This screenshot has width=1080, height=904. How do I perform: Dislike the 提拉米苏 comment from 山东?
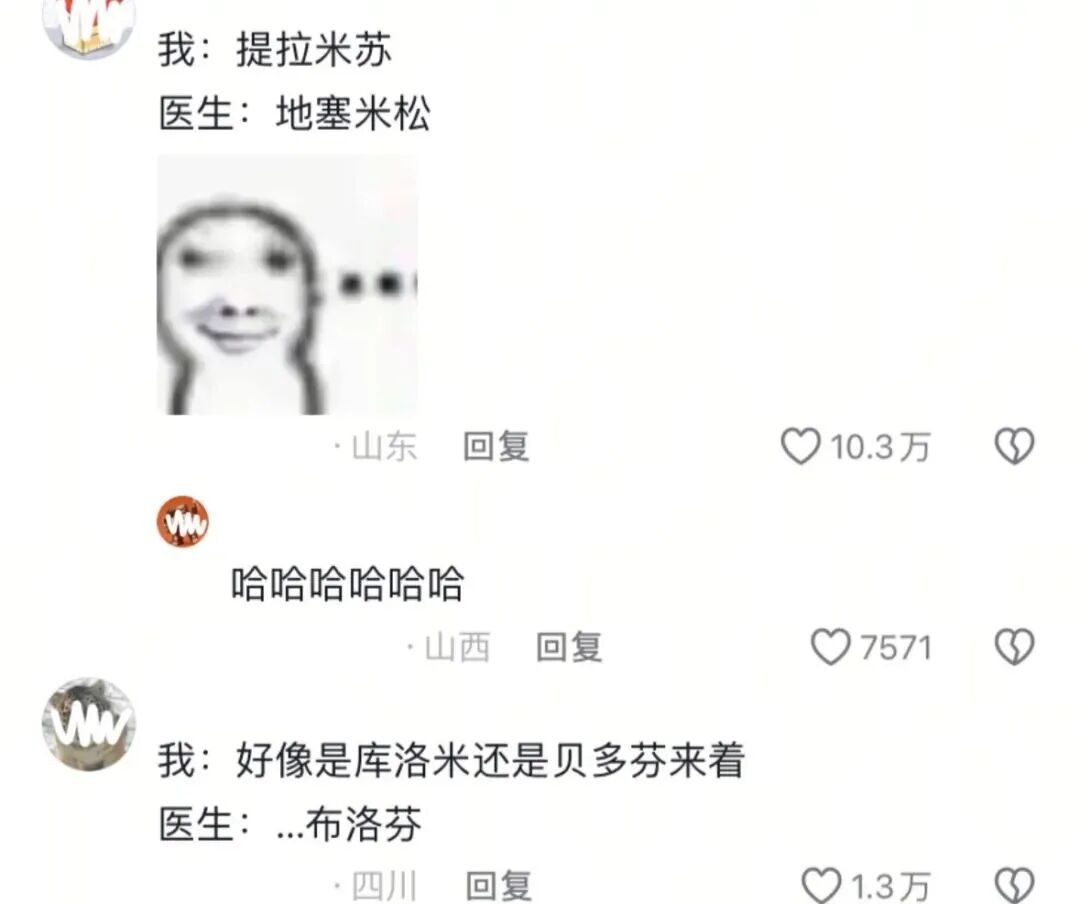(1013, 447)
